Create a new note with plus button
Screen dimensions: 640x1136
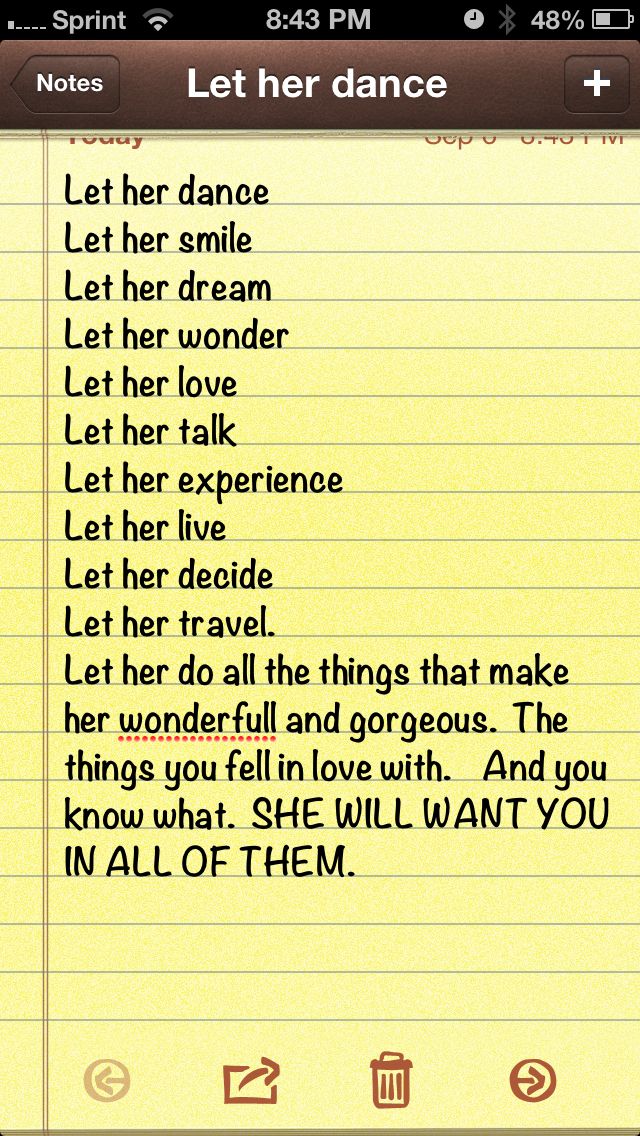(596, 84)
